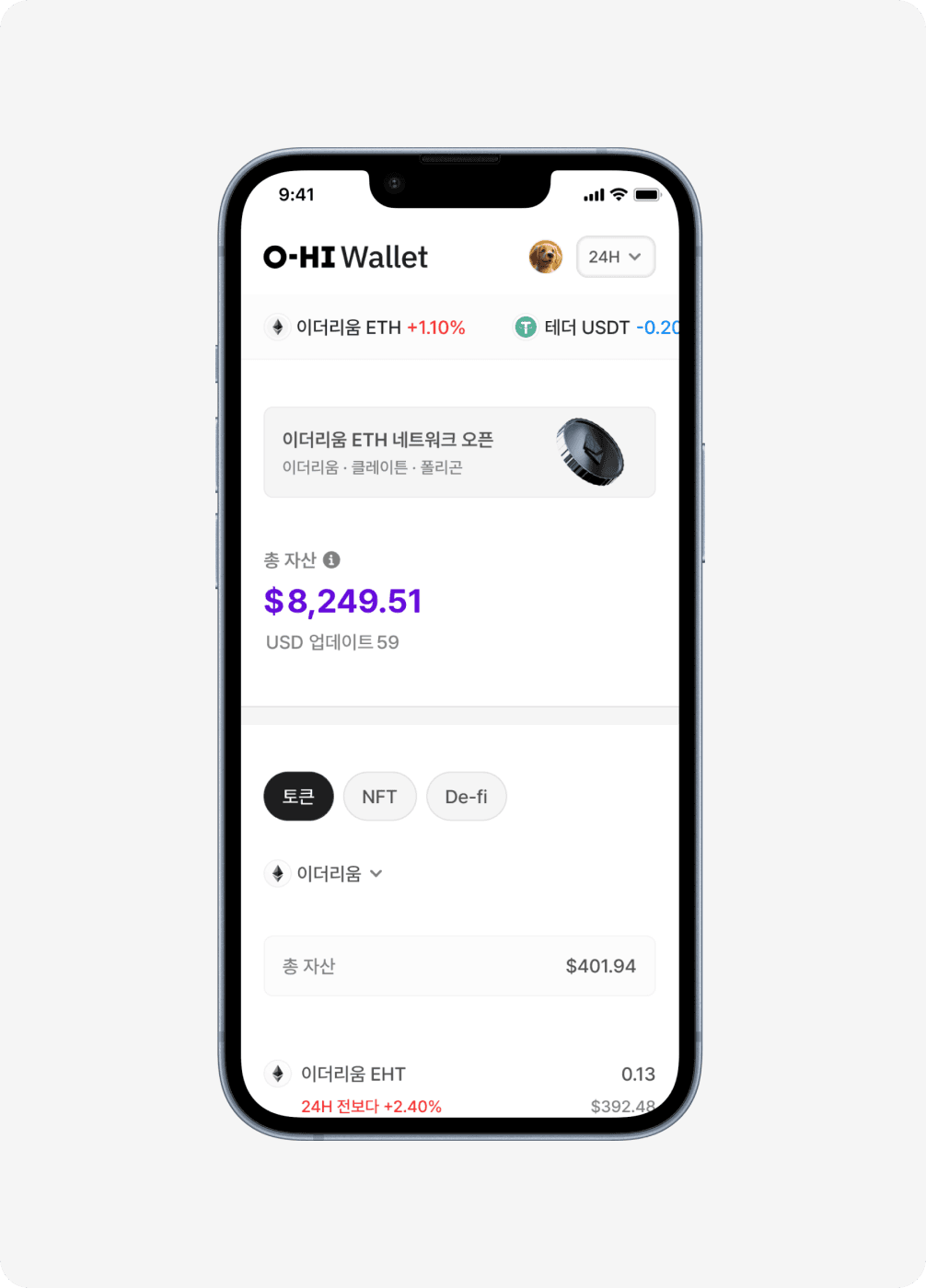Open the profile avatar
Image resolution: width=926 pixels, height=1288 pixels.
[545, 257]
